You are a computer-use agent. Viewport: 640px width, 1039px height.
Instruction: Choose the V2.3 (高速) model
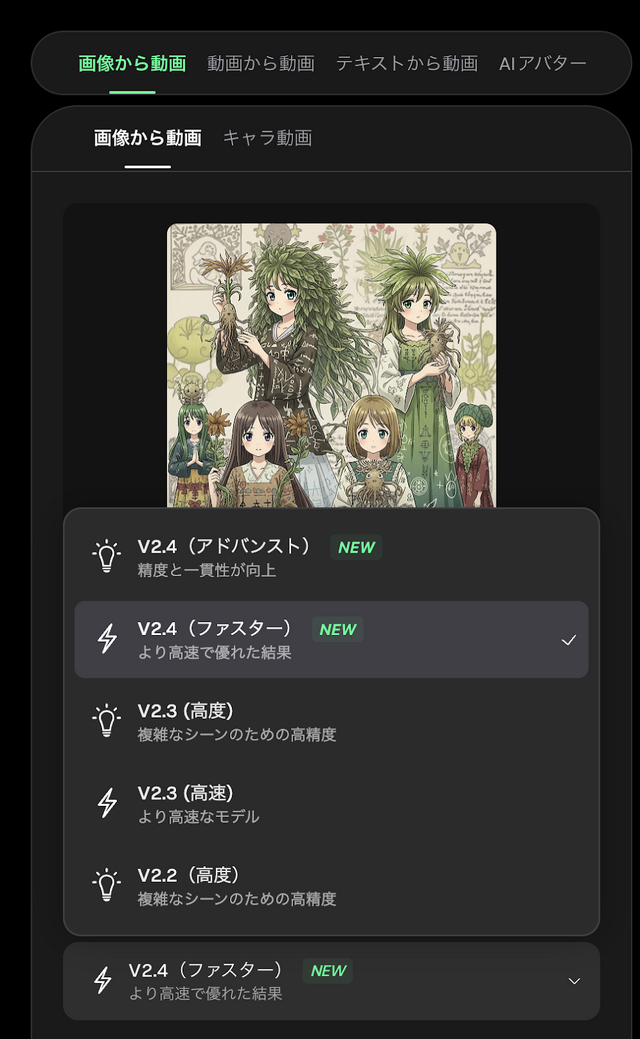click(x=330, y=804)
